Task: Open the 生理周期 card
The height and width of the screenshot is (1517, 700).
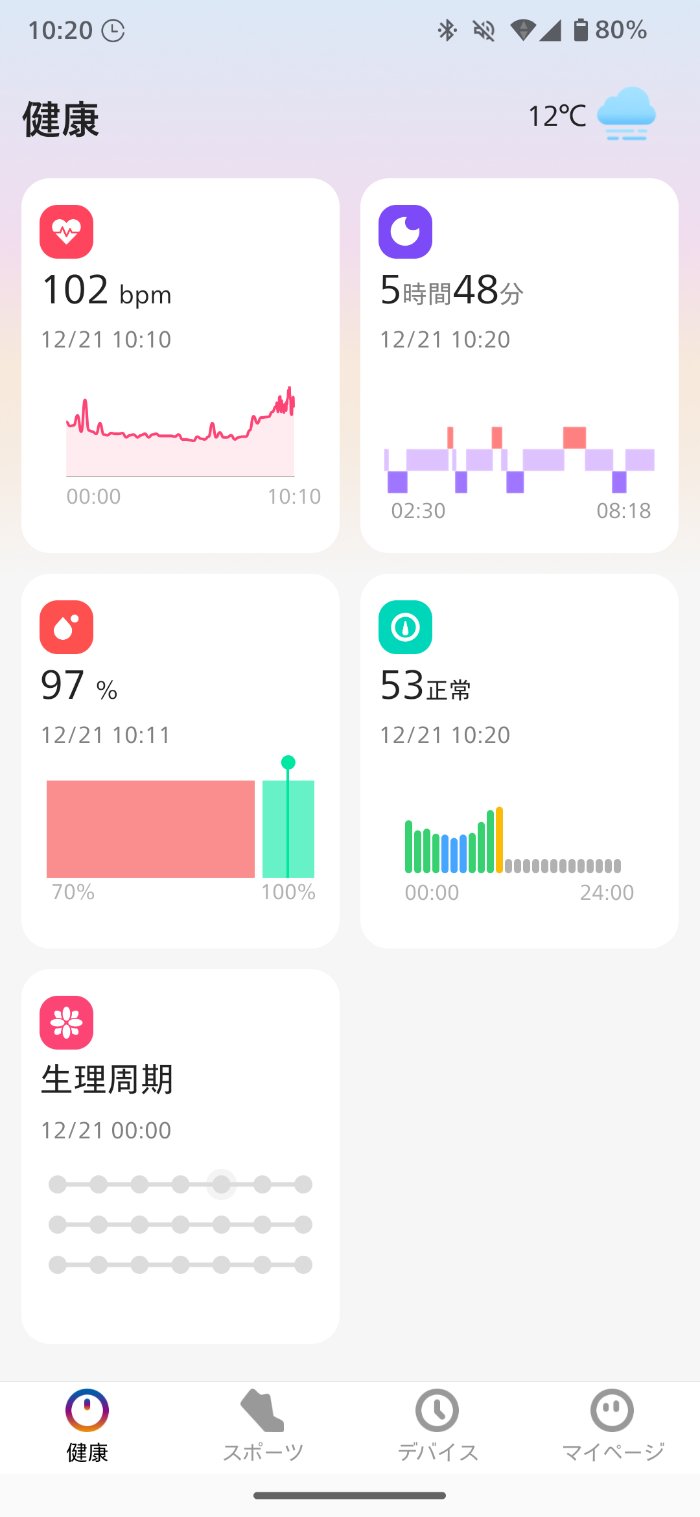Action: pyautogui.click(x=180, y=1155)
